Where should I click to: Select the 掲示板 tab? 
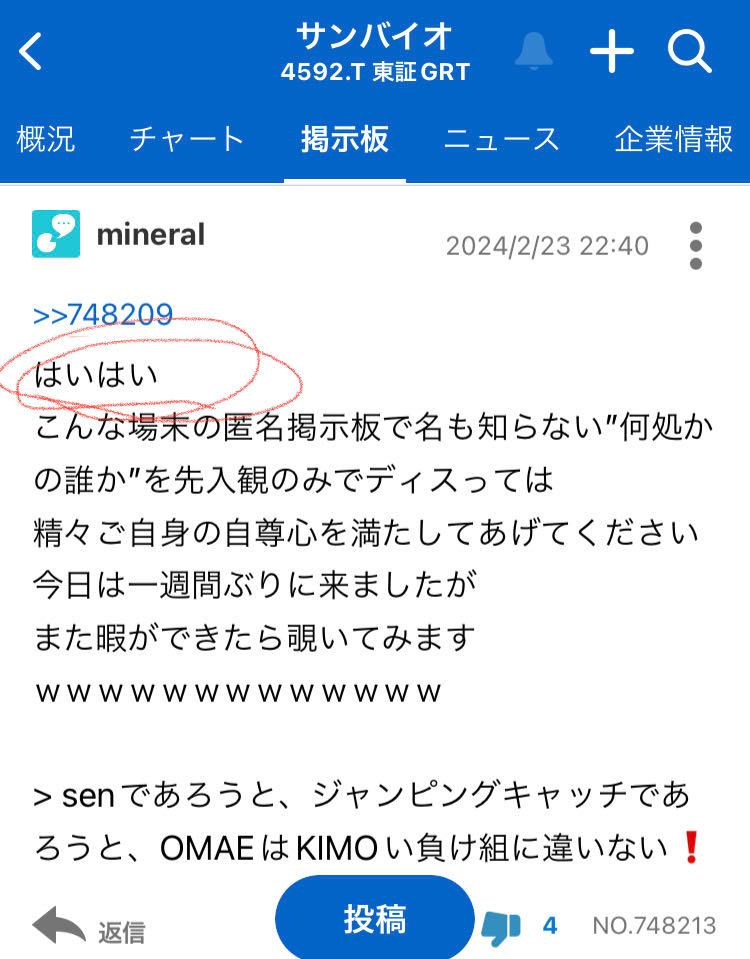tap(345, 140)
